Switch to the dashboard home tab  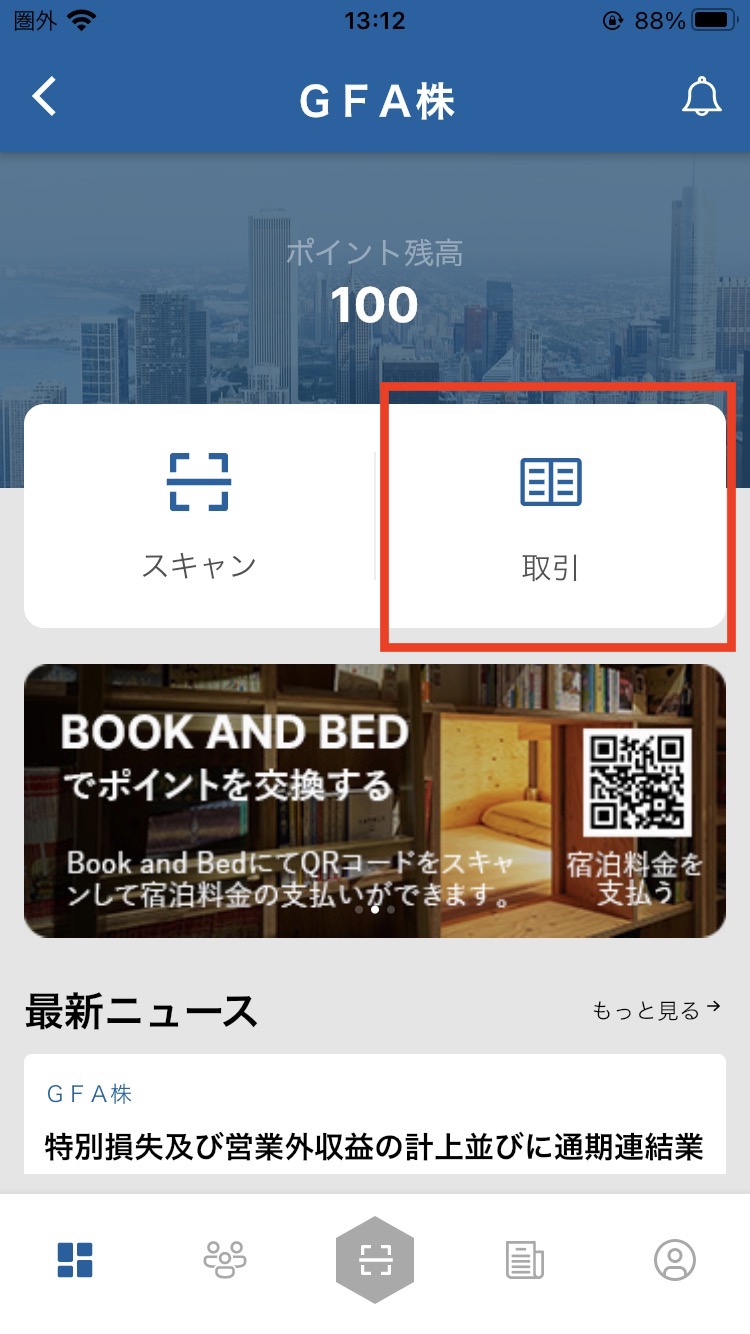tap(75, 1260)
